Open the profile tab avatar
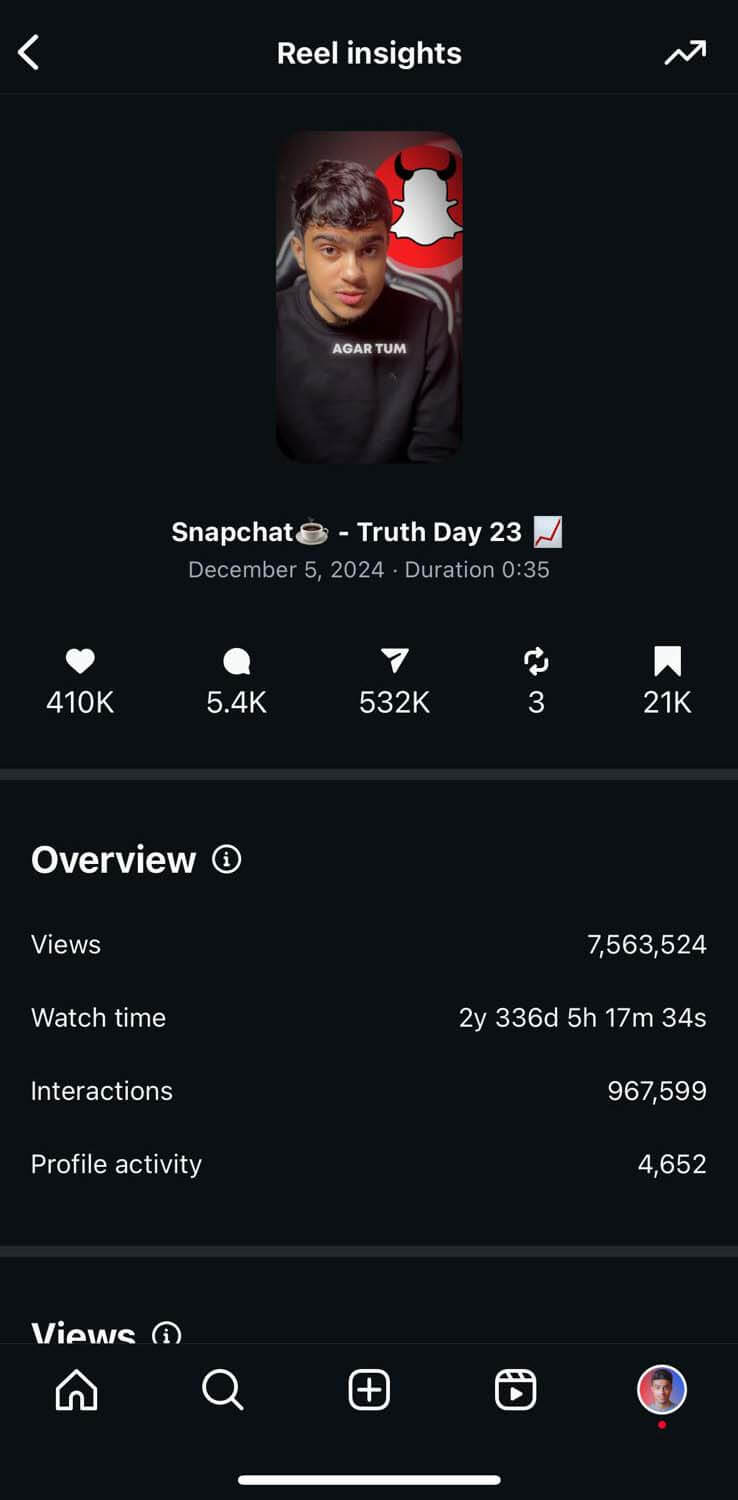 662,1390
